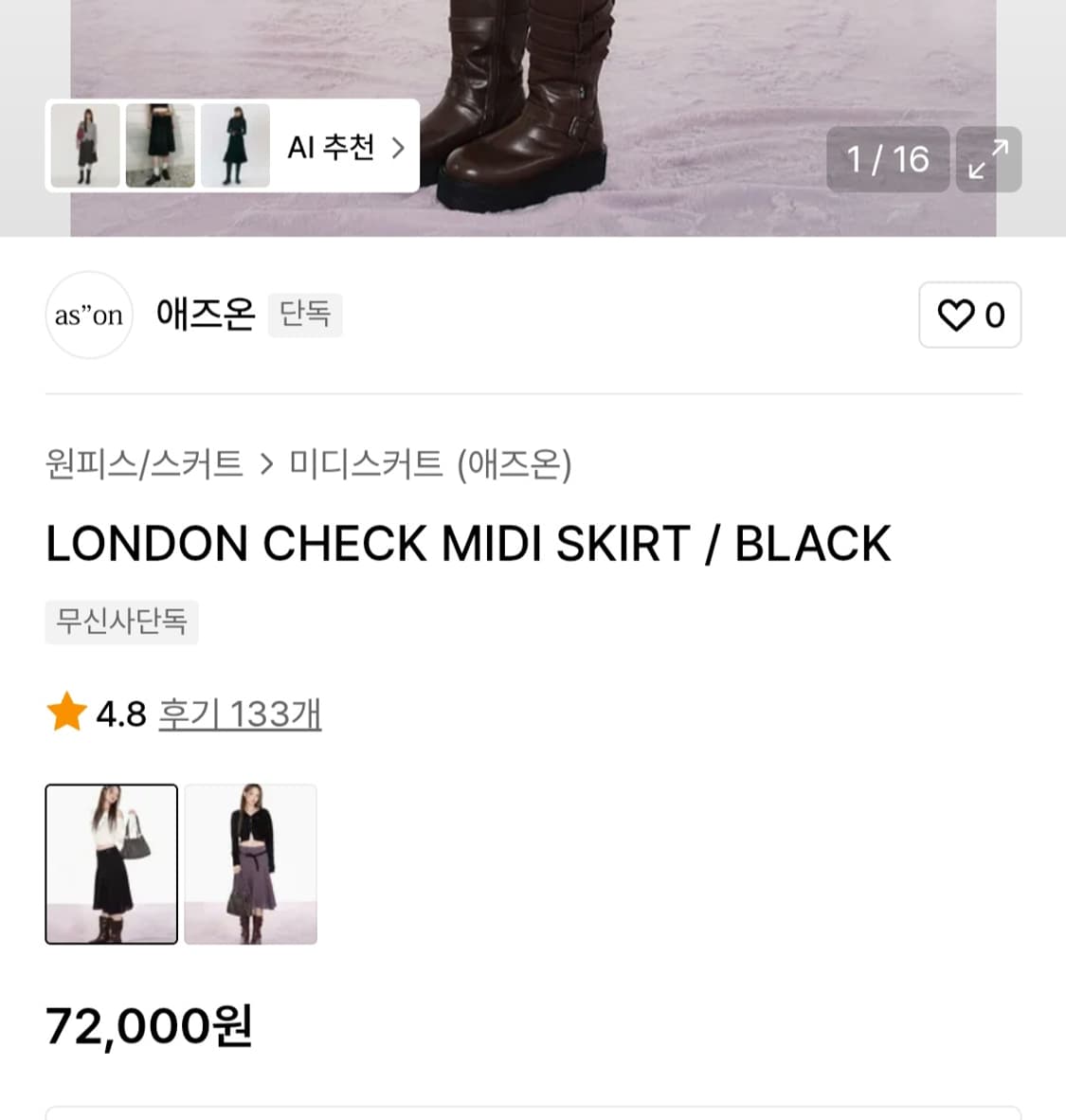
Task: Tap the LONDON CHECK MIDI SKIRT title
Action: click(468, 542)
